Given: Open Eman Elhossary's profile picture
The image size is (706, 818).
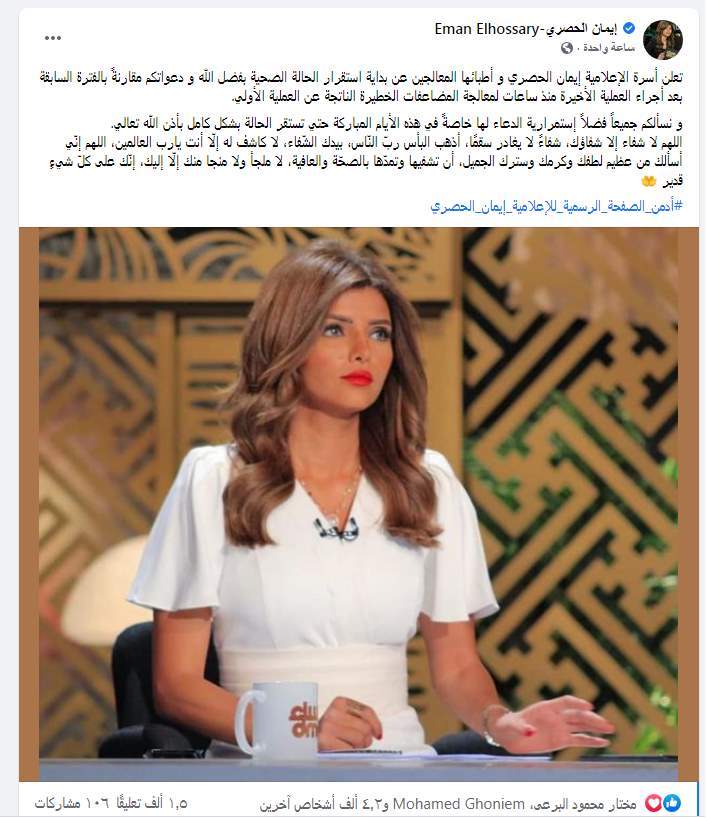Looking at the screenshot, I should [x=663, y=39].
